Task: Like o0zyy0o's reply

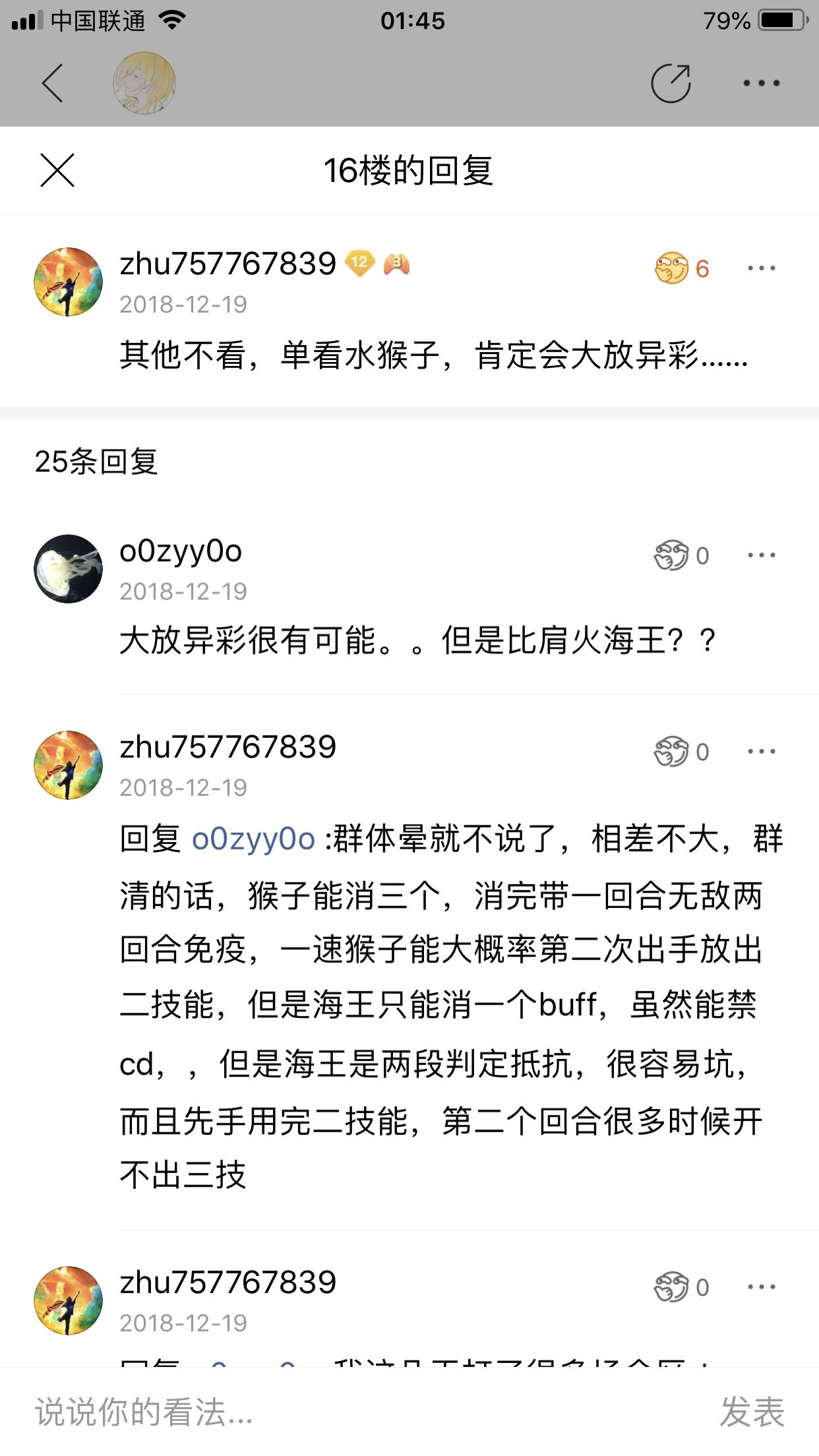Action: pos(672,555)
